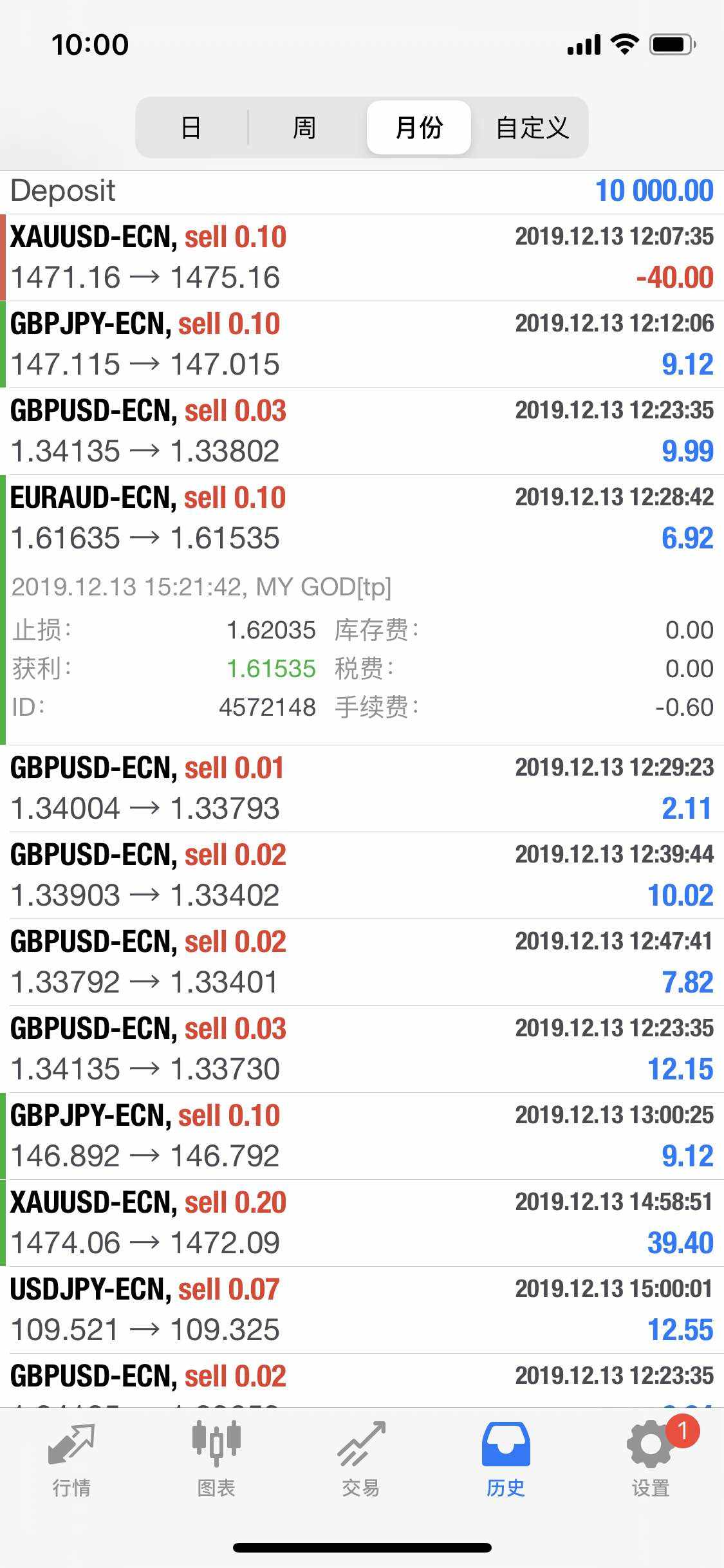The image size is (724, 1568).
Task: Show details of GBPUSD-ECN trade at 12:47:41
Action: coord(362,962)
